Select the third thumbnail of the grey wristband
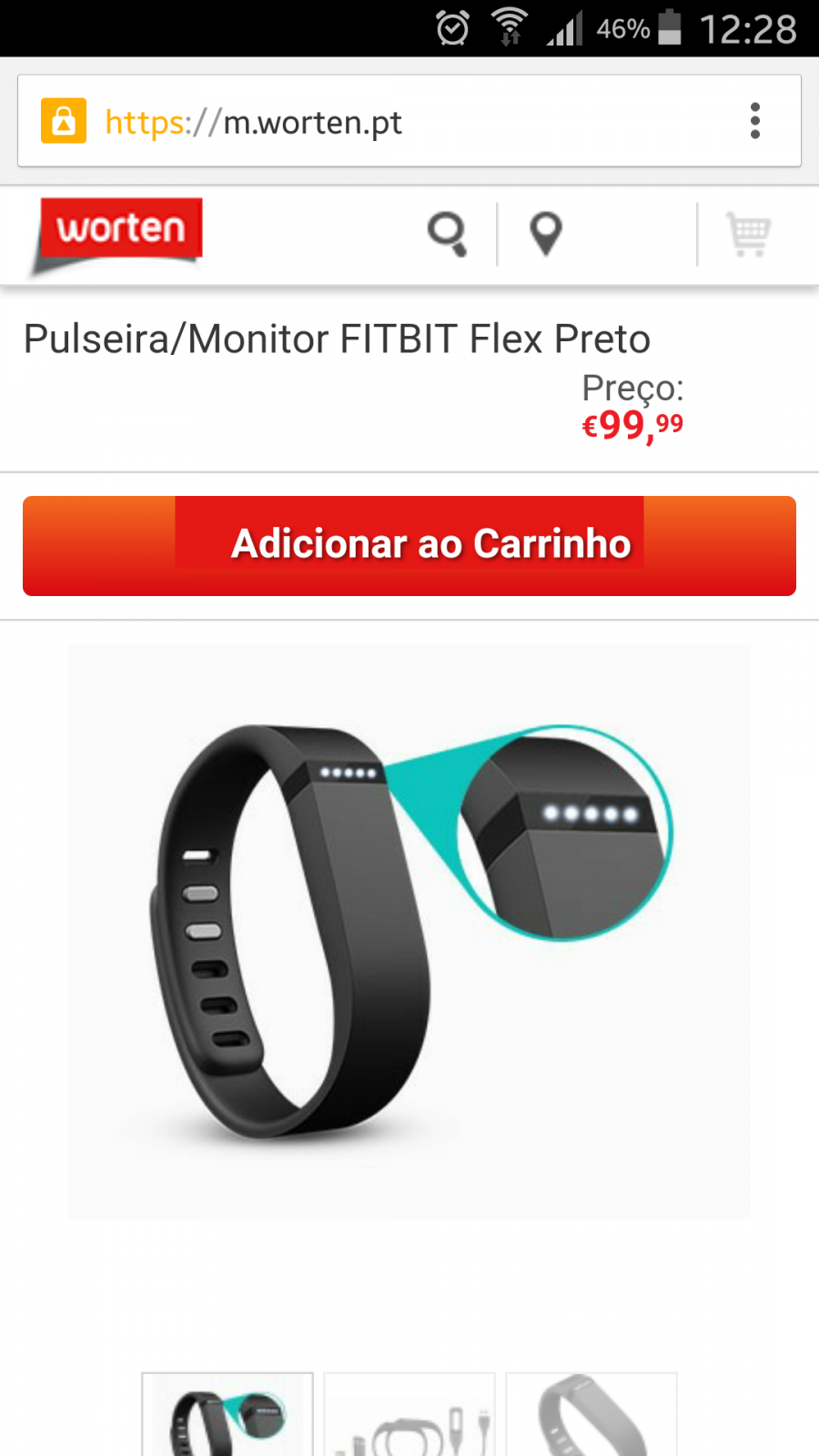819x1456 pixels. click(591, 1414)
